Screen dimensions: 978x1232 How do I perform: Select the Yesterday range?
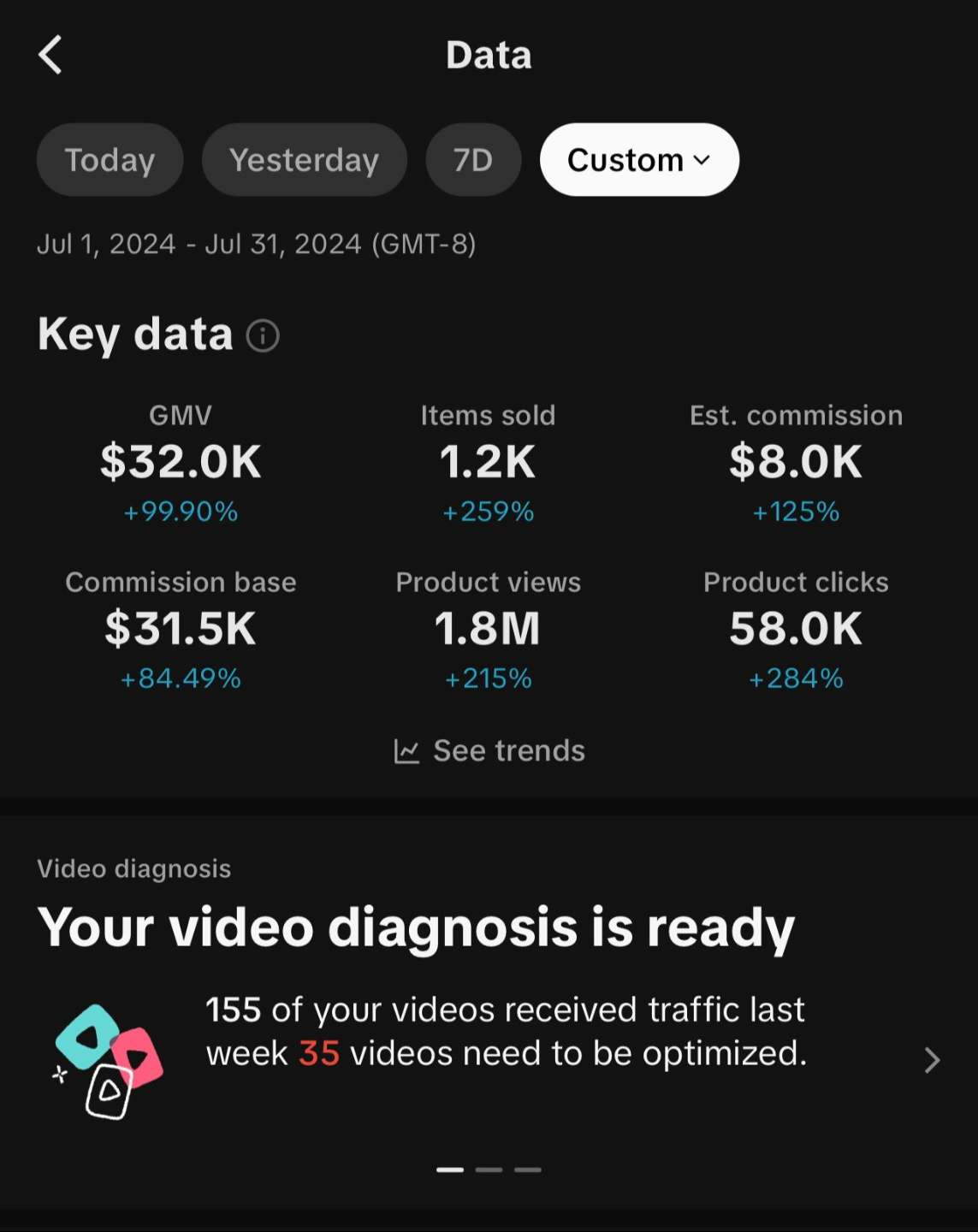point(304,160)
